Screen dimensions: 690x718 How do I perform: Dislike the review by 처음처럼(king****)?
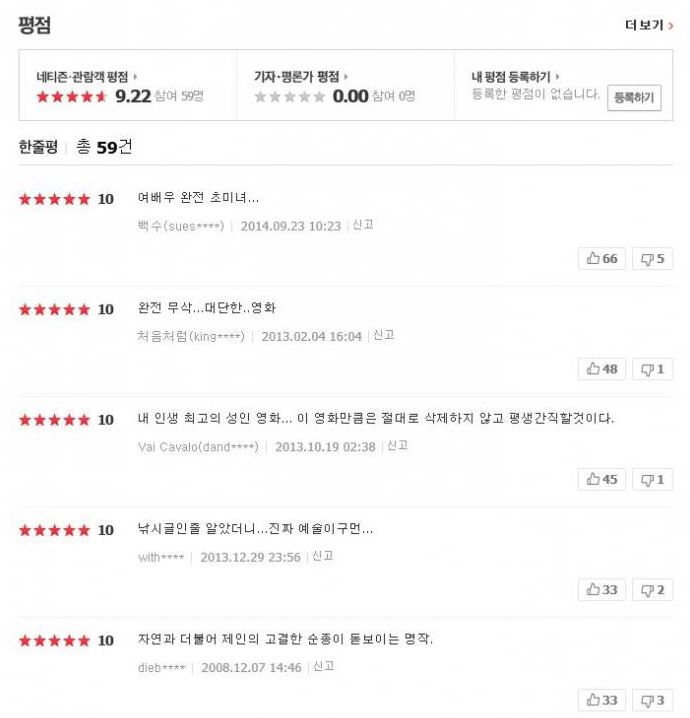pos(652,369)
